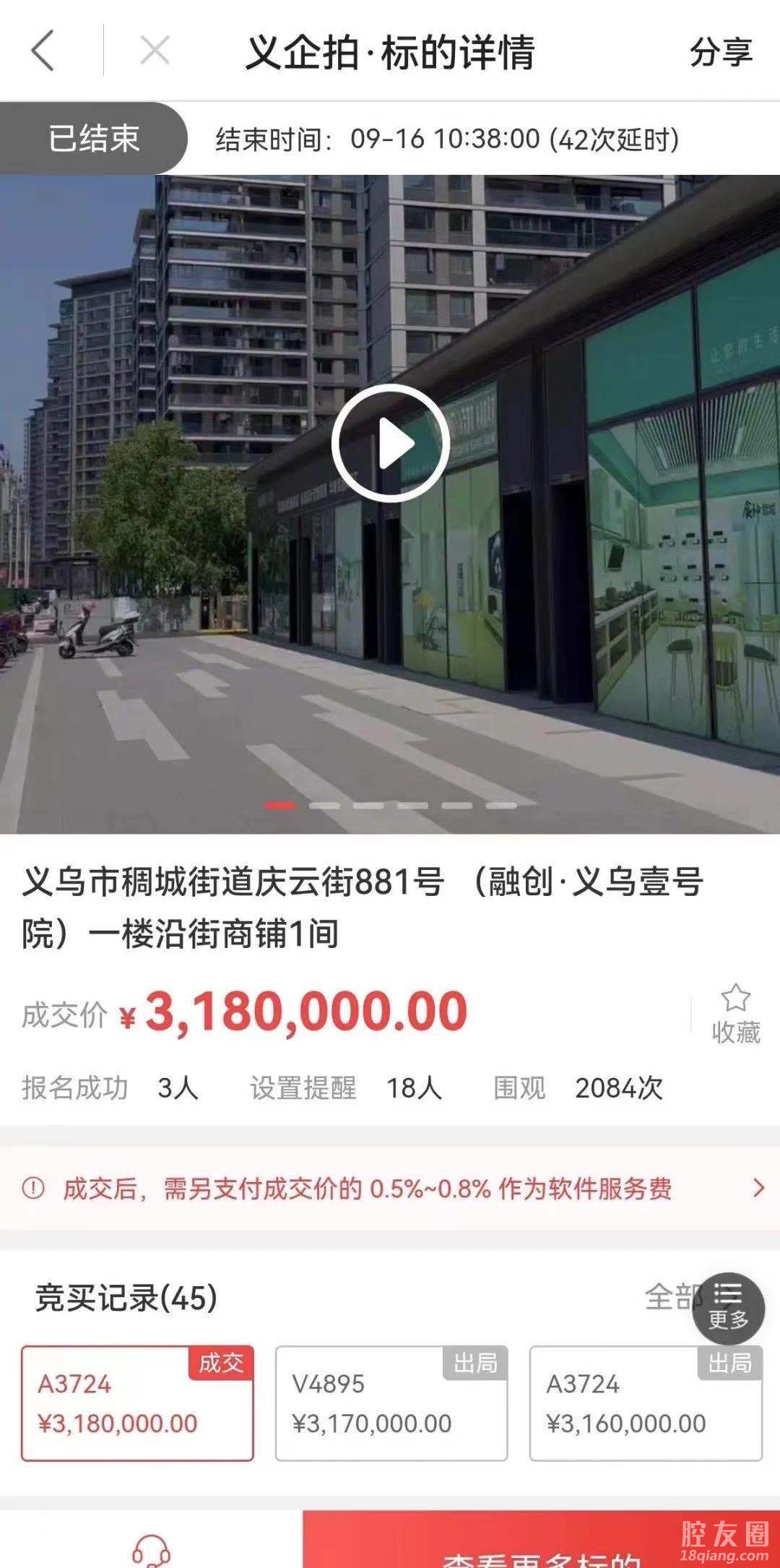780x1568 pixels.
Task: Open the A3724 bid card at ¥3,160,000.00
Action: (646, 1403)
